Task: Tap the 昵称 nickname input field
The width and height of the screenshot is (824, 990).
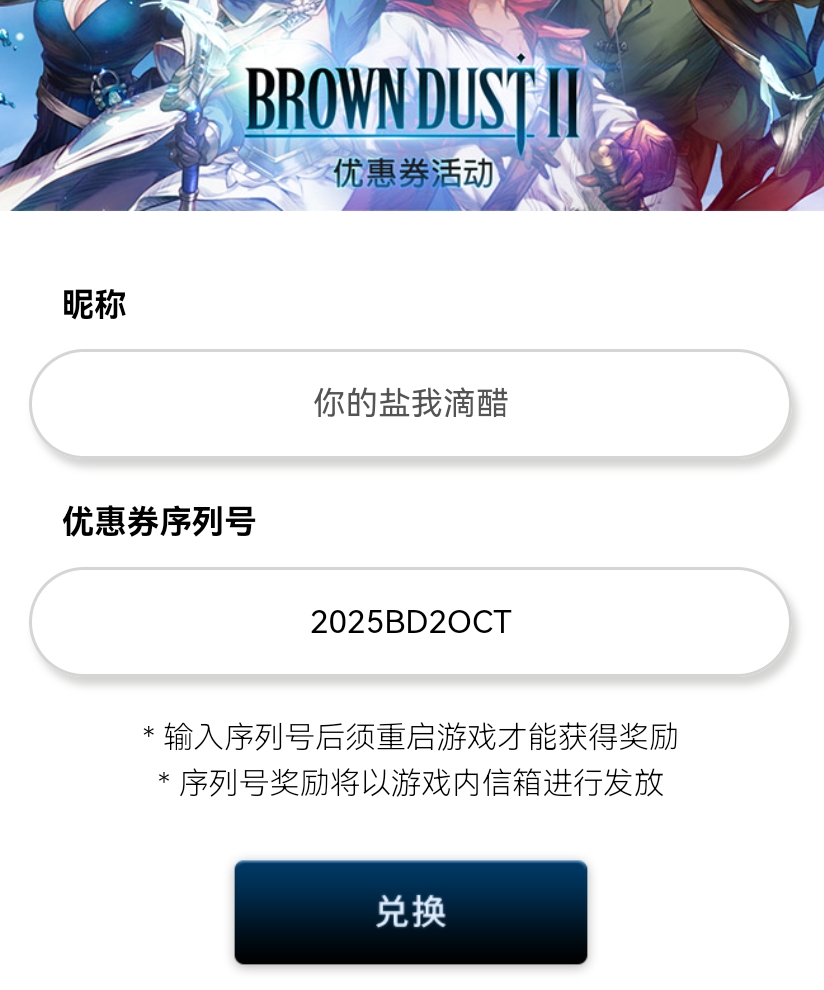Action: (x=410, y=404)
